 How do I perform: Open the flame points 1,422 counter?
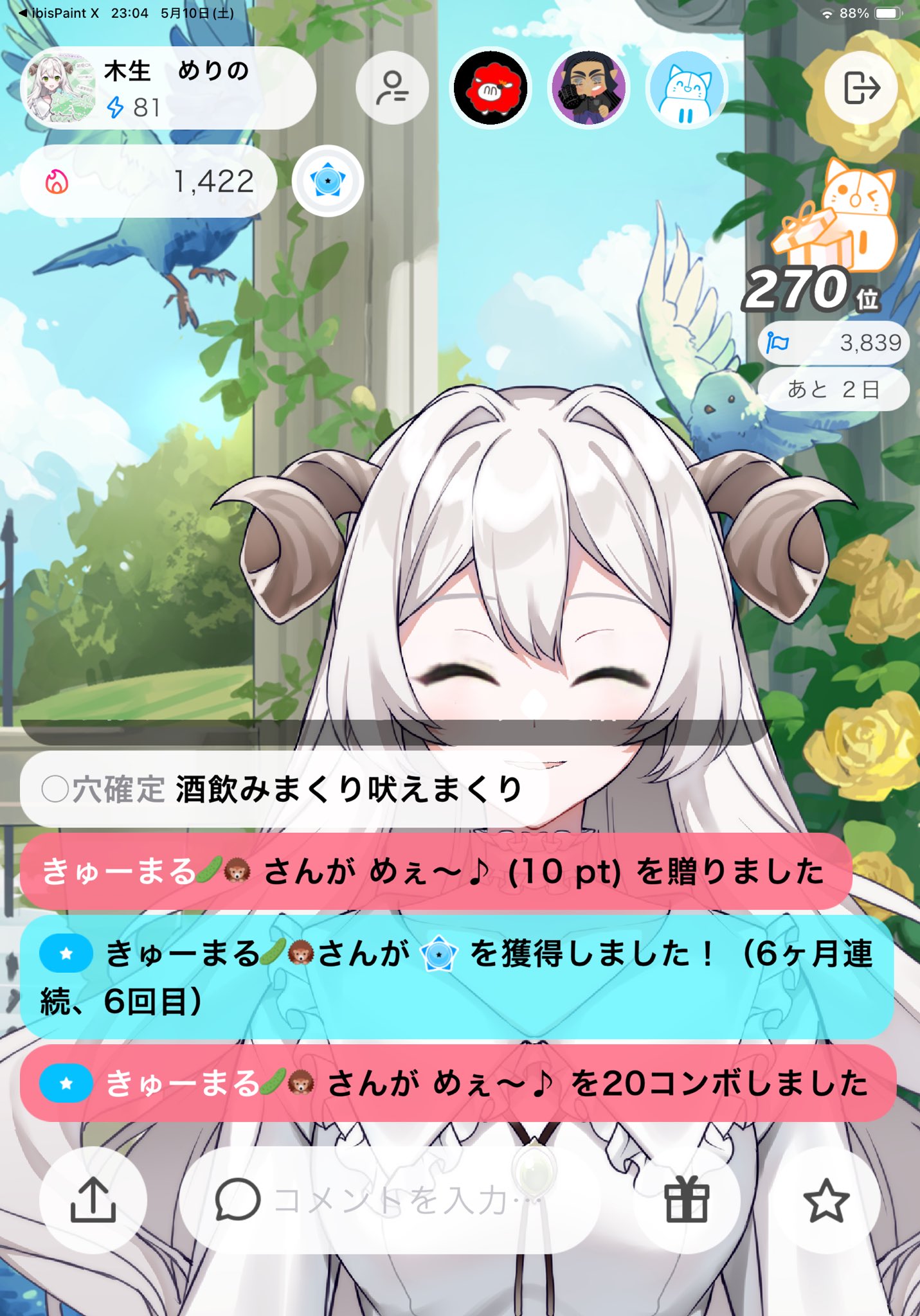[x=149, y=181]
